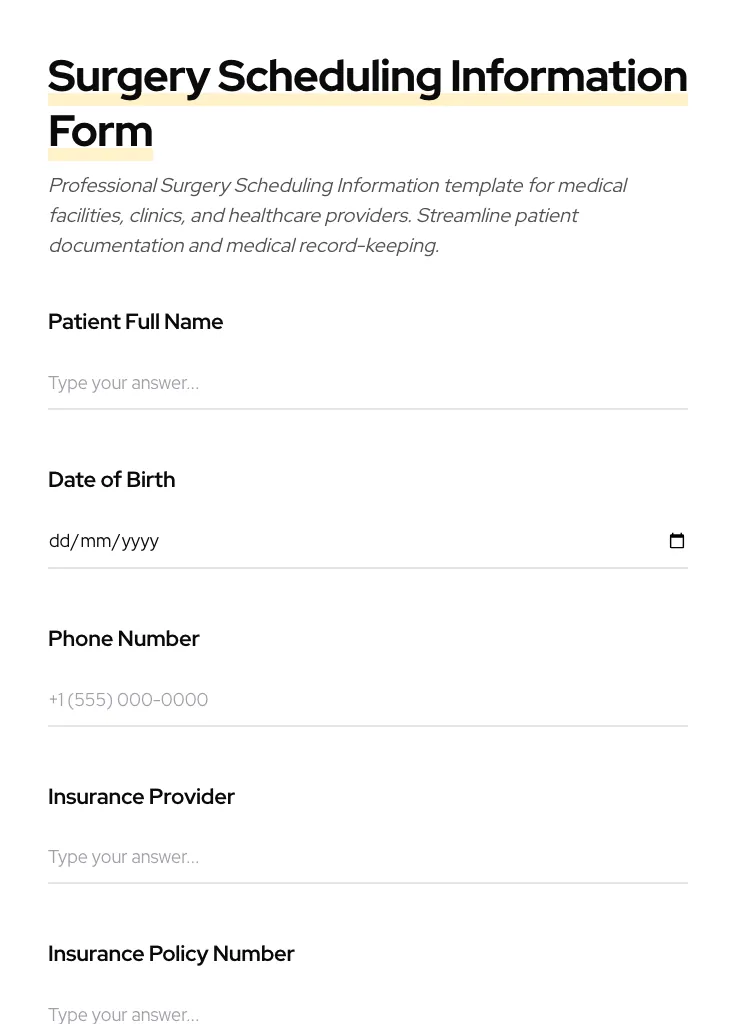Open the calendar date picker icon
The image size is (736, 1024).
677,540
